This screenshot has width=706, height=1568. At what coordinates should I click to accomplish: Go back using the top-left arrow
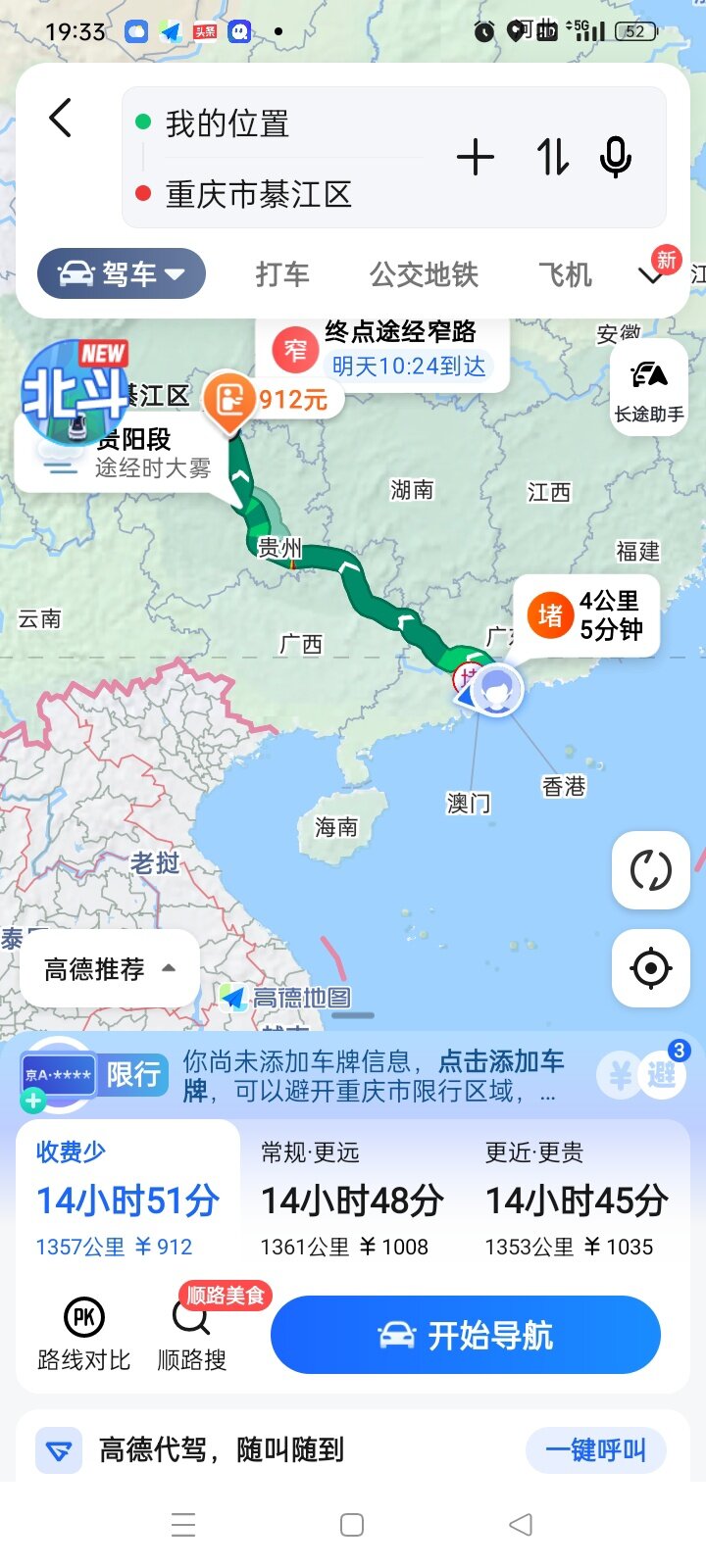[61, 119]
